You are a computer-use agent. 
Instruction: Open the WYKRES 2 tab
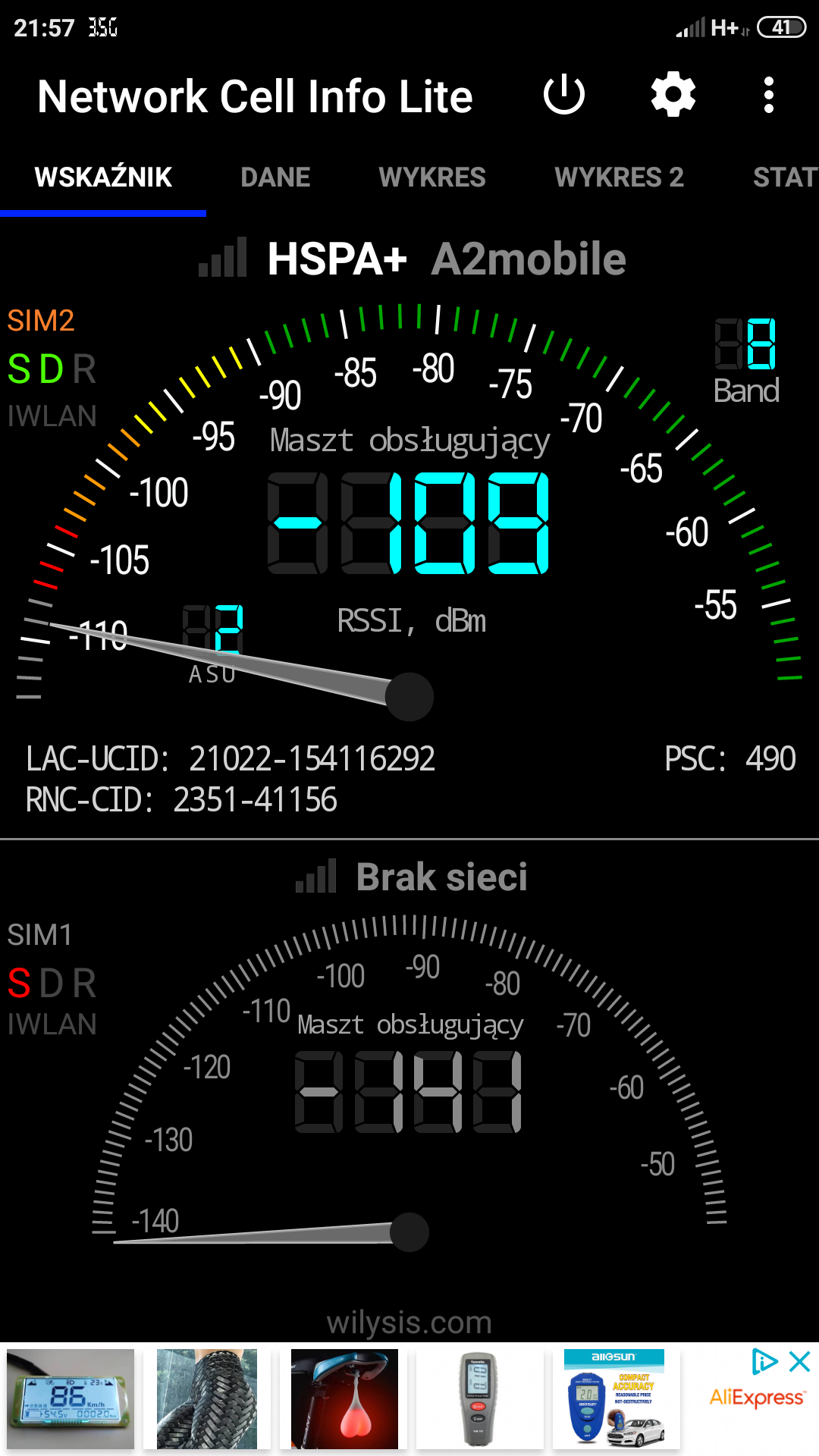pyautogui.click(x=619, y=177)
